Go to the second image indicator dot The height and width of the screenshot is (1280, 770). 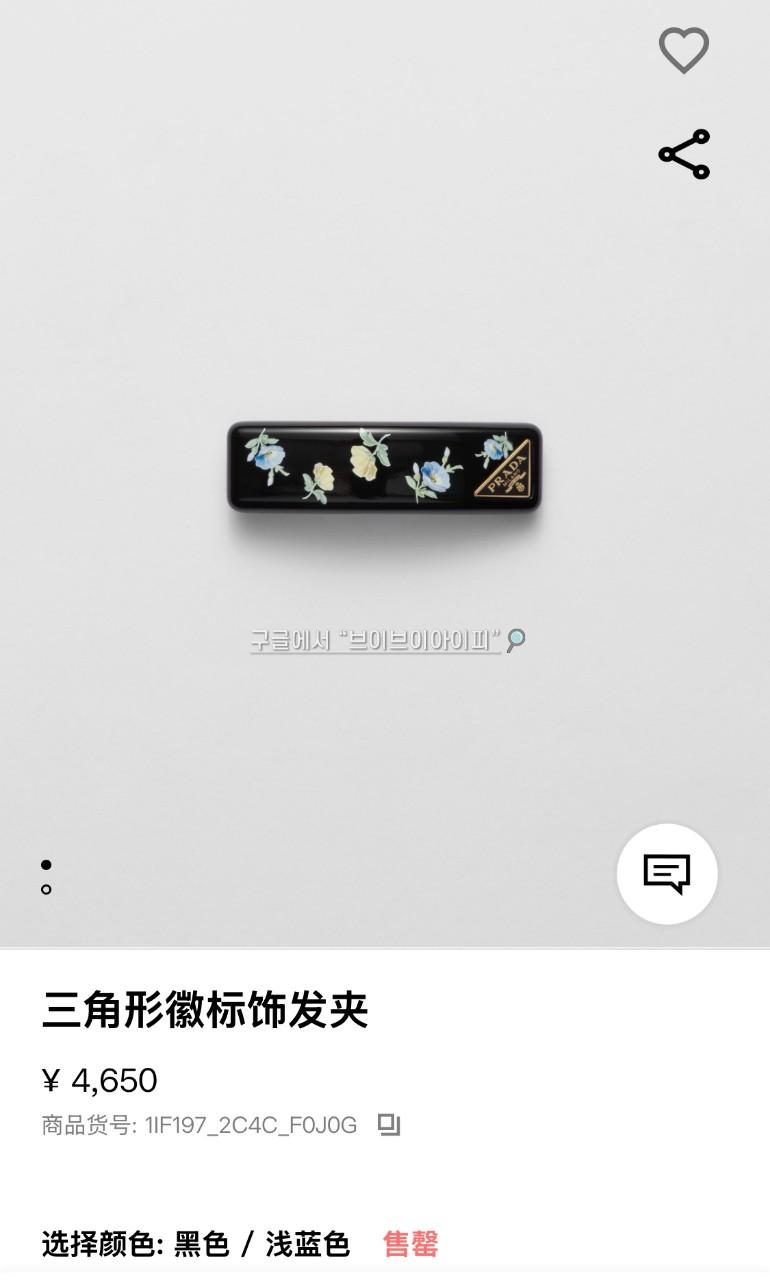pos(46,889)
